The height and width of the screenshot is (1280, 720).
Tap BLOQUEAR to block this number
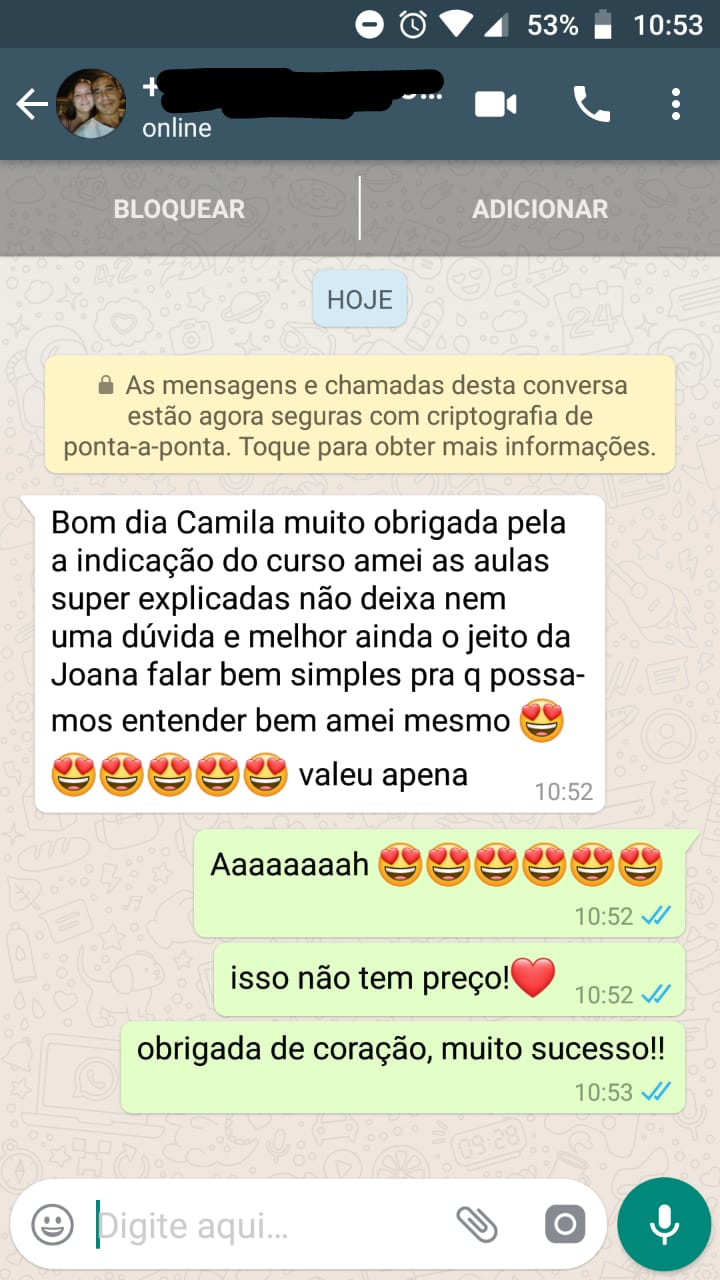click(x=179, y=209)
